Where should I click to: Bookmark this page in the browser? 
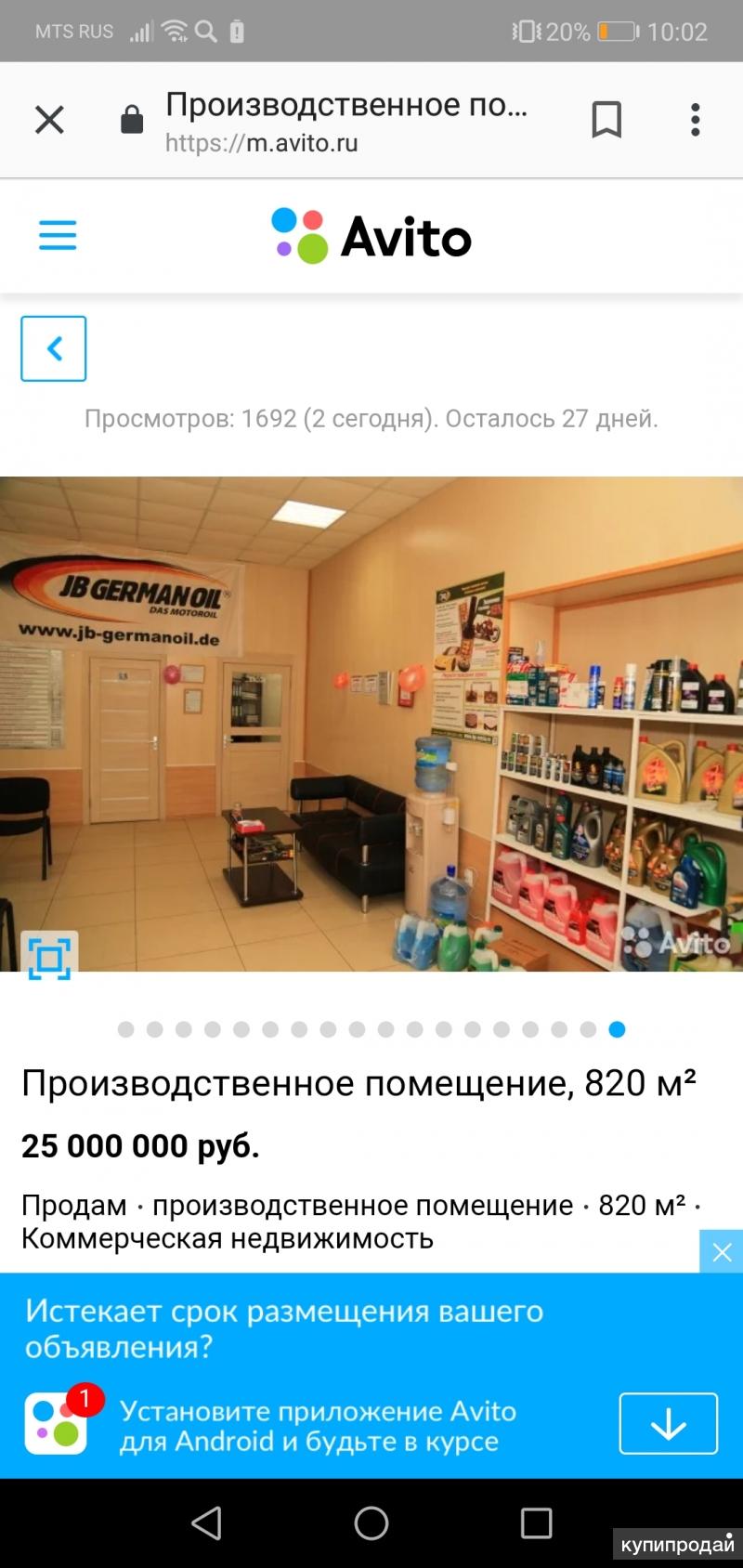(x=606, y=120)
